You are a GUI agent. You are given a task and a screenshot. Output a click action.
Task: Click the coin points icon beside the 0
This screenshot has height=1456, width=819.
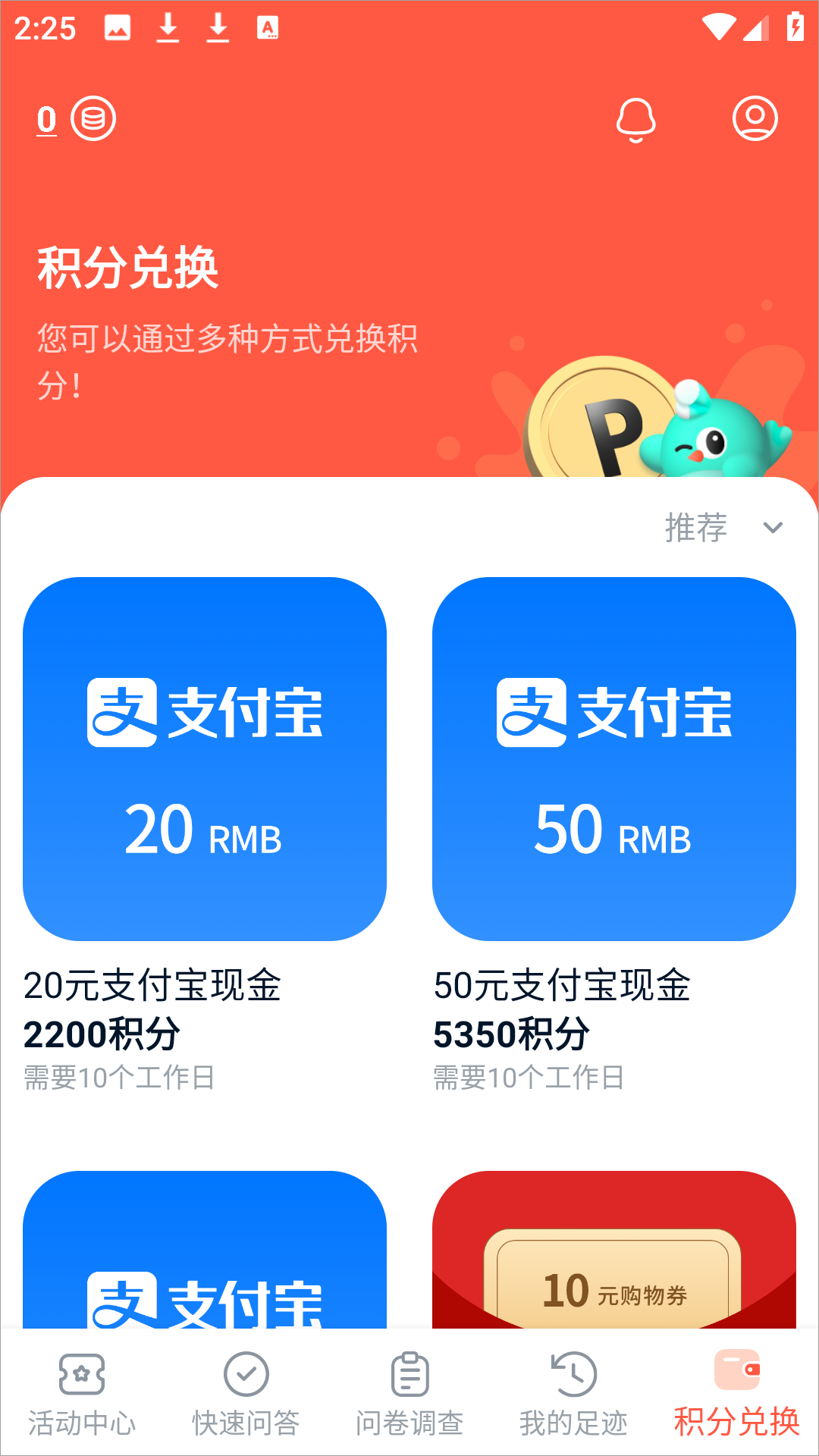pos(93,119)
